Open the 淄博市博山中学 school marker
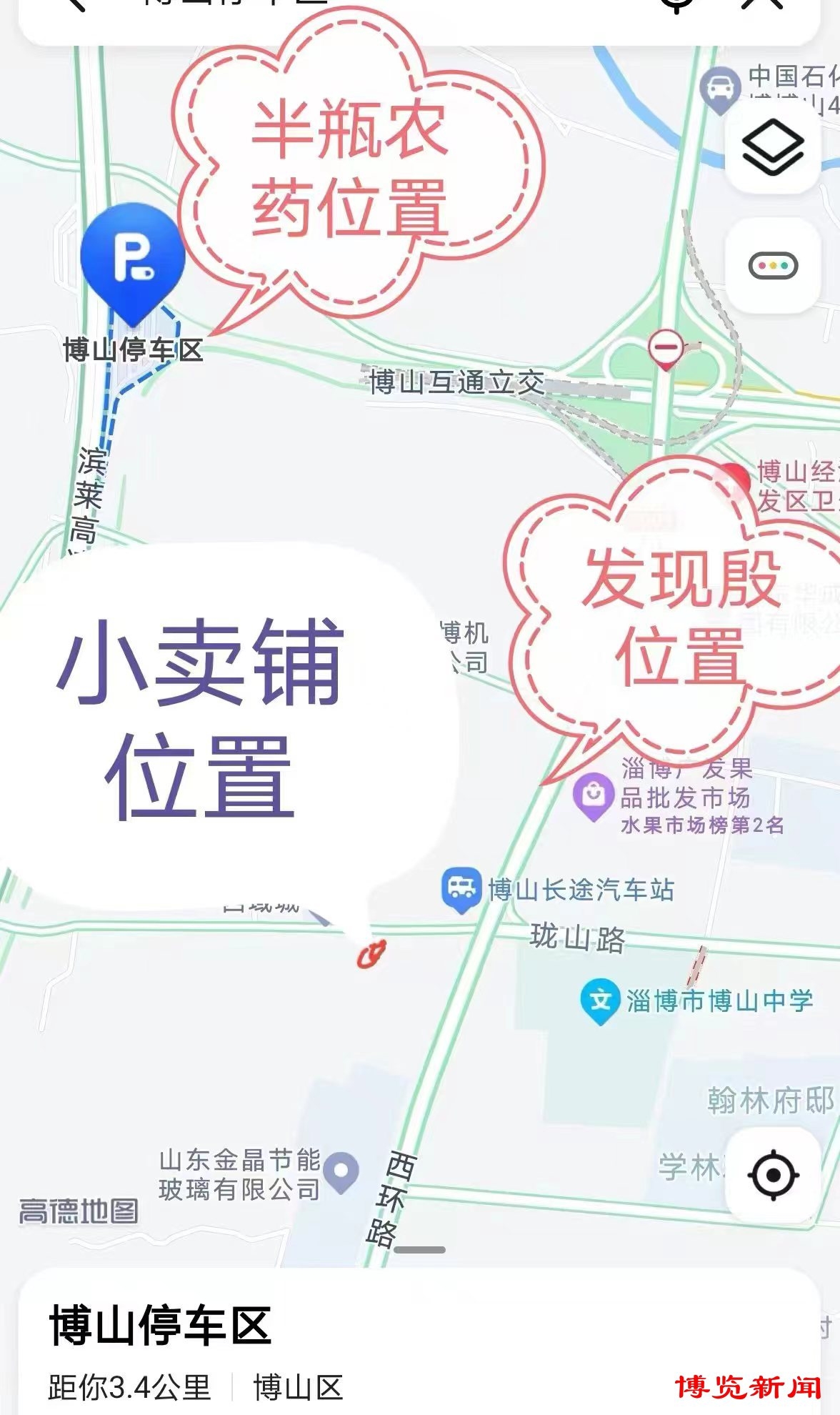 (600, 1001)
